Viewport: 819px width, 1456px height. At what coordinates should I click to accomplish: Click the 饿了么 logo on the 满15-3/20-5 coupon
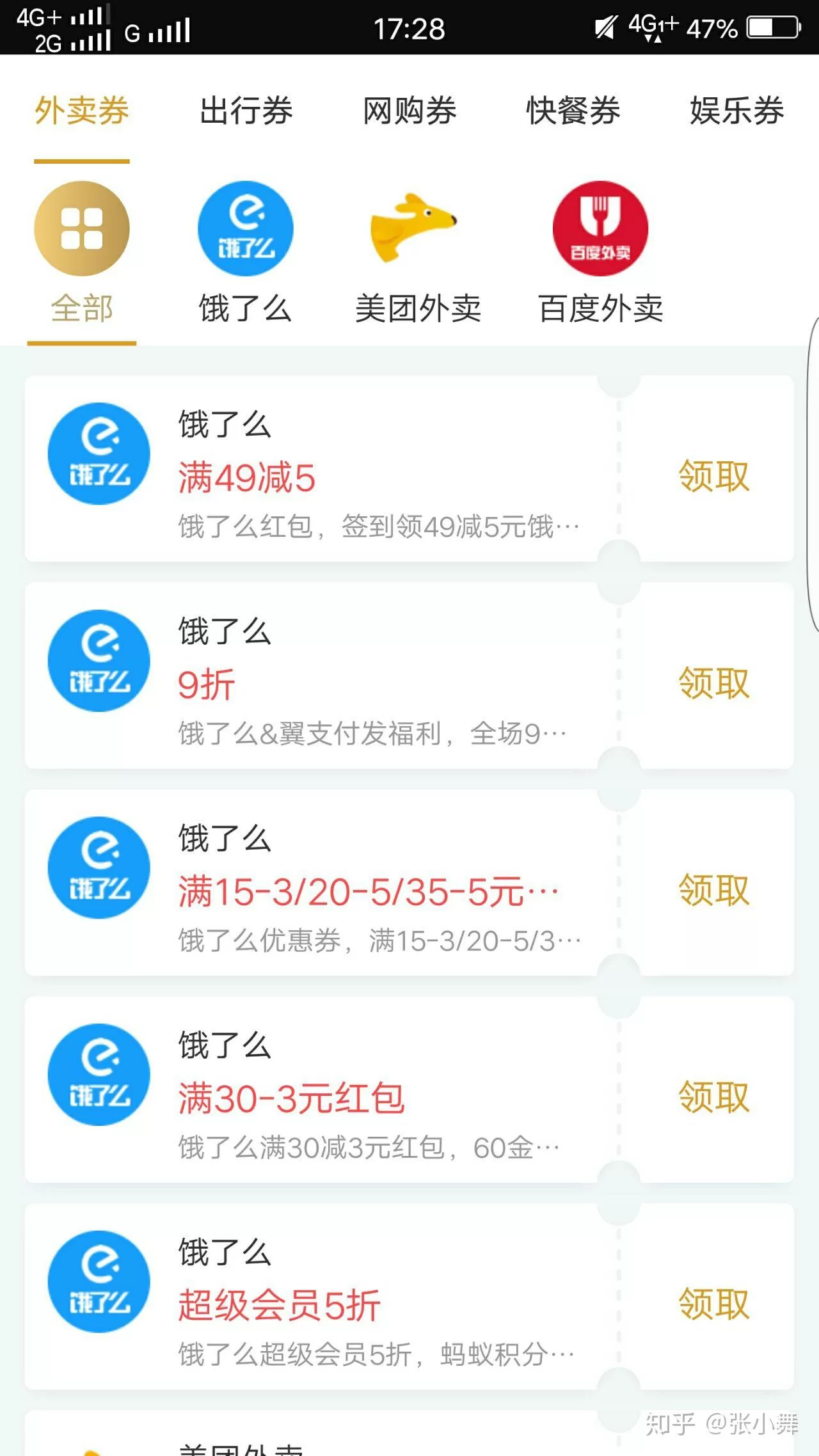point(99,867)
